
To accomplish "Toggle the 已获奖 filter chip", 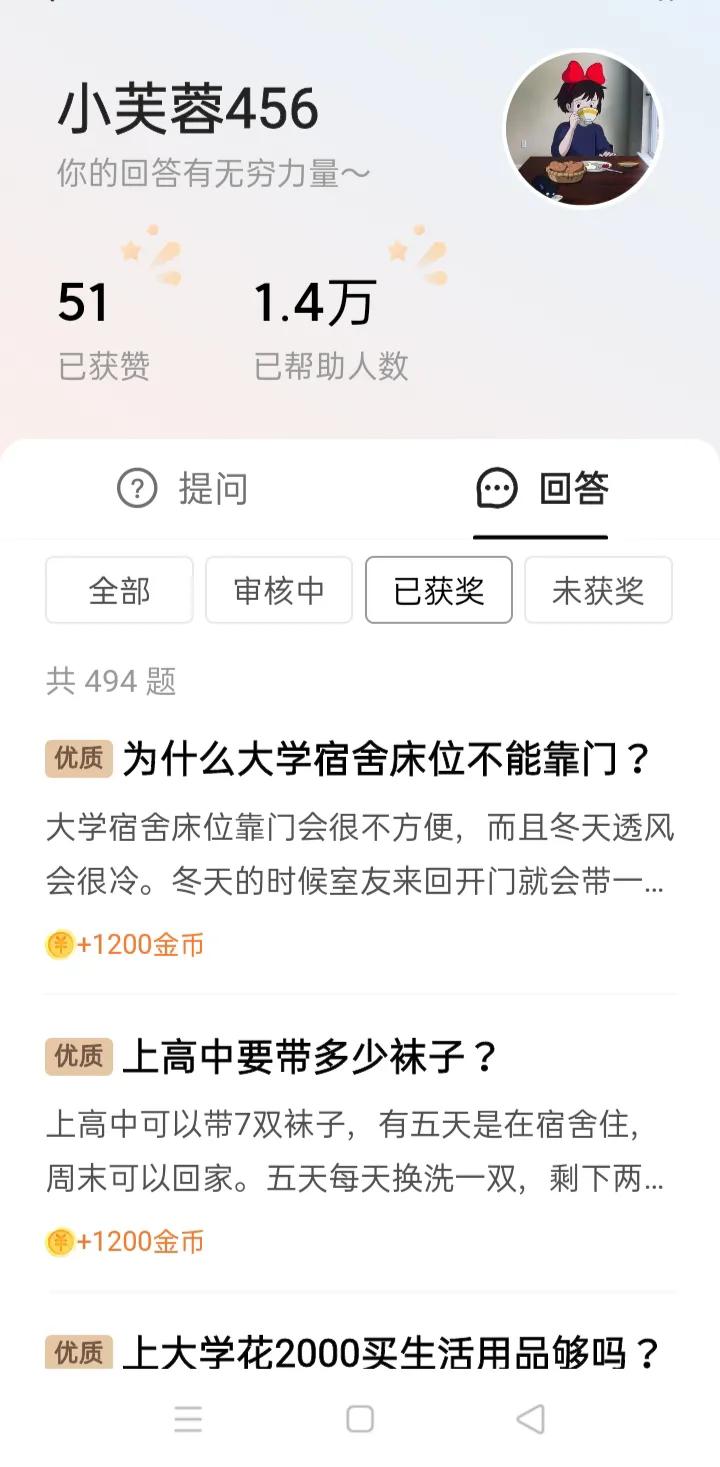I will point(439,591).
